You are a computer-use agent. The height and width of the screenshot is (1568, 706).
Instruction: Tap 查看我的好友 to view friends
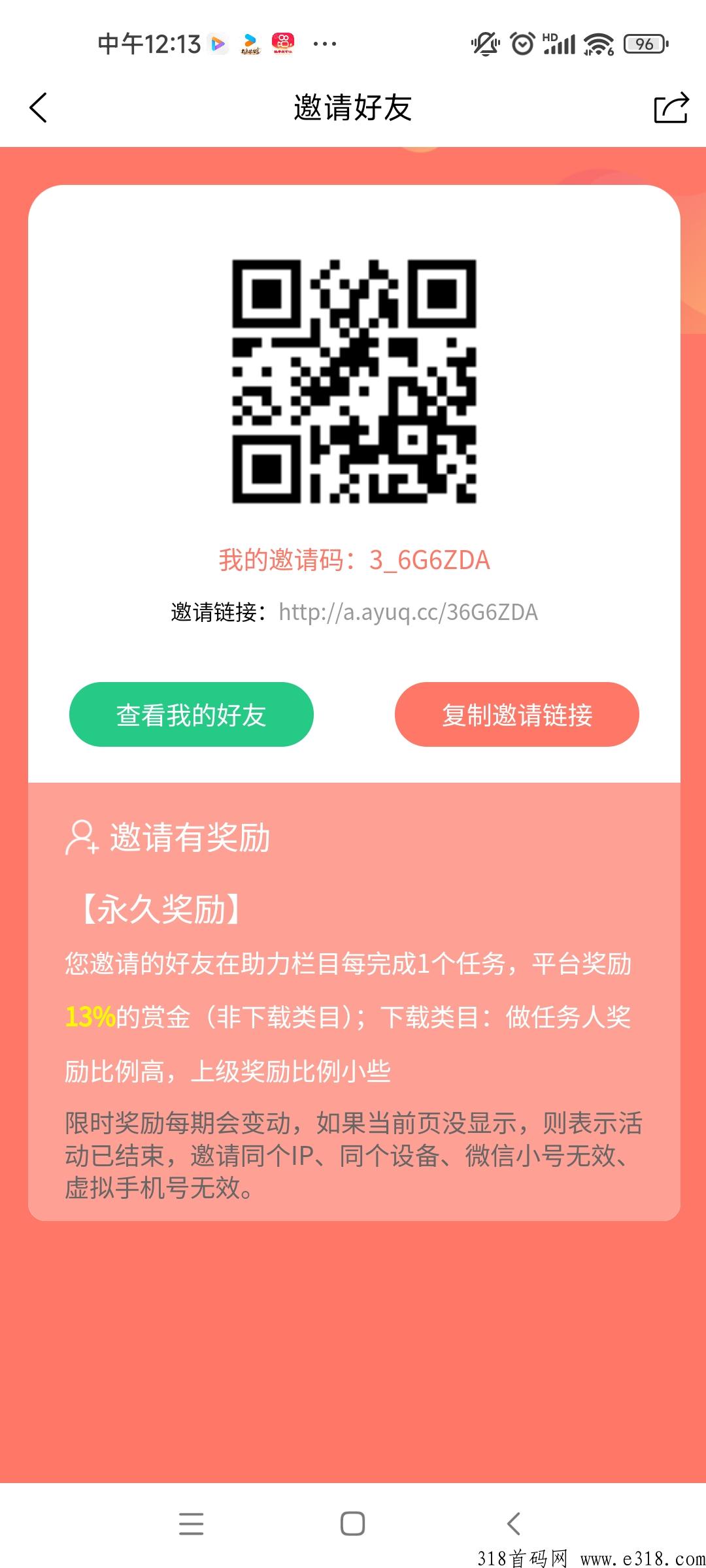coord(192,715)
